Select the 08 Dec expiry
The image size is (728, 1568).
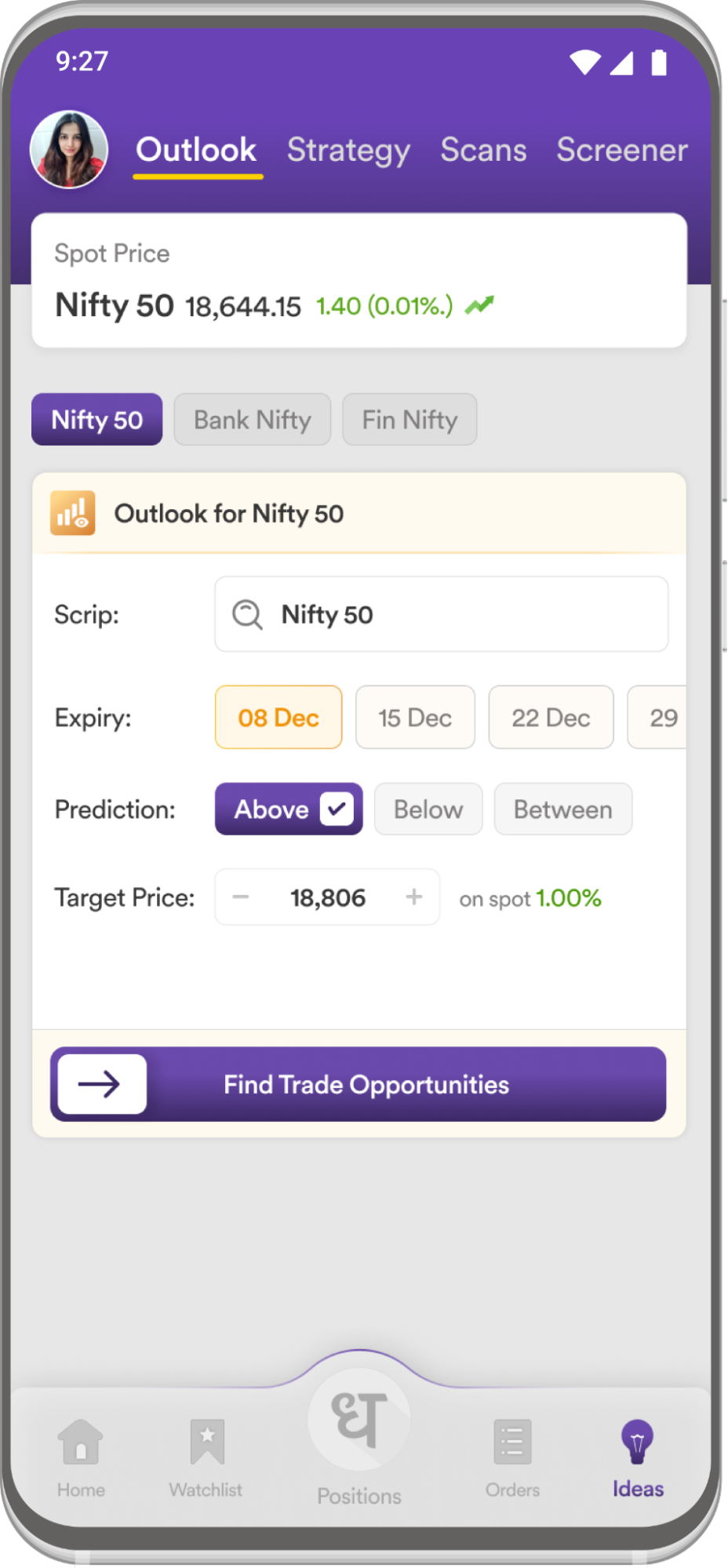coord(278,718)
